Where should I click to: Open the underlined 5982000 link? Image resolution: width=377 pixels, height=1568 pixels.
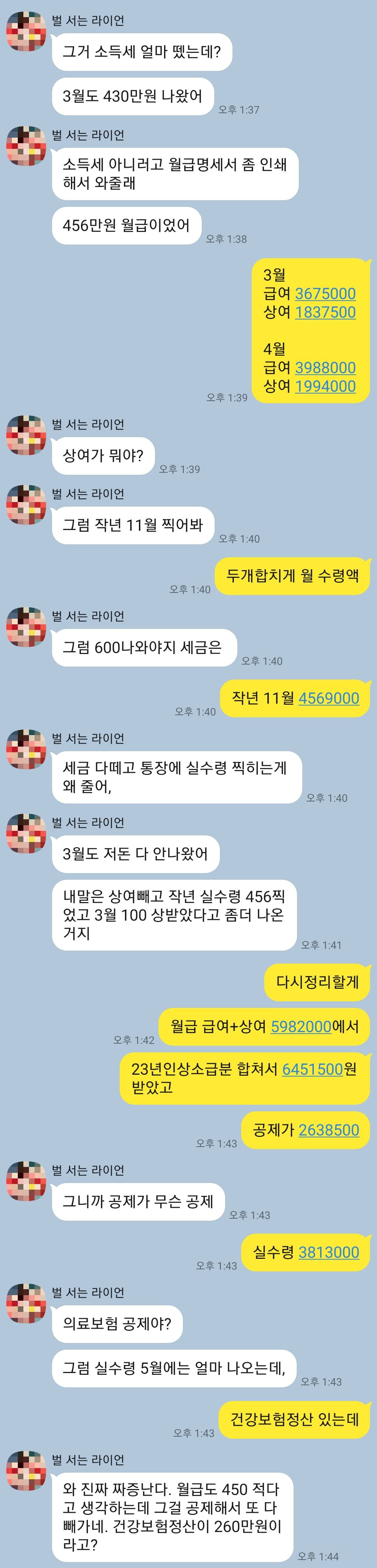tap(301, 1026)
